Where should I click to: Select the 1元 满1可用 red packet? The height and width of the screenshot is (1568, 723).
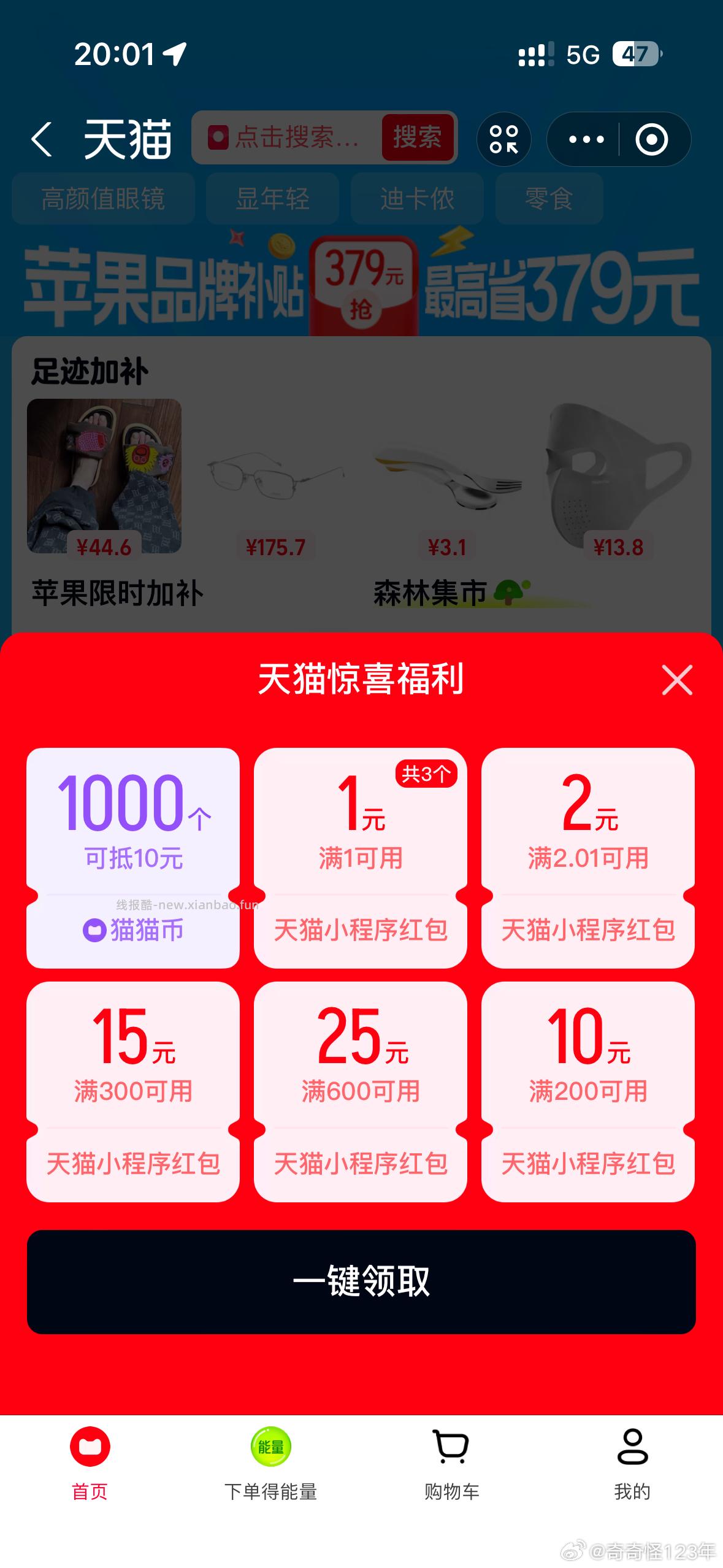click(x=360, y=859)
